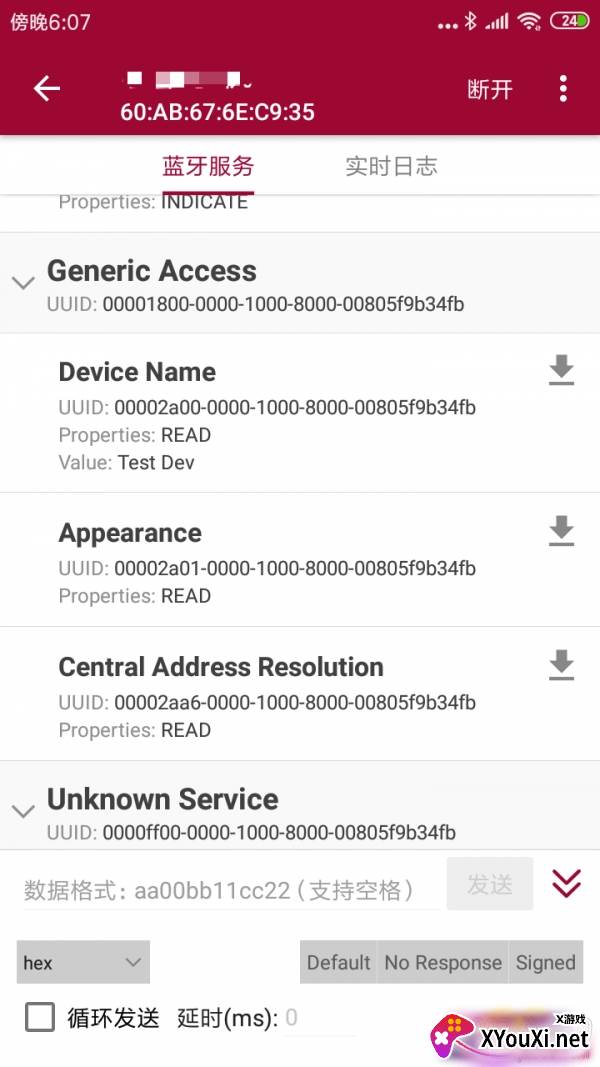The height and width of the screenshot is (1067, 600).
Task: Switch to the 实时日志 tab
Action: click(x=391, y=166)
